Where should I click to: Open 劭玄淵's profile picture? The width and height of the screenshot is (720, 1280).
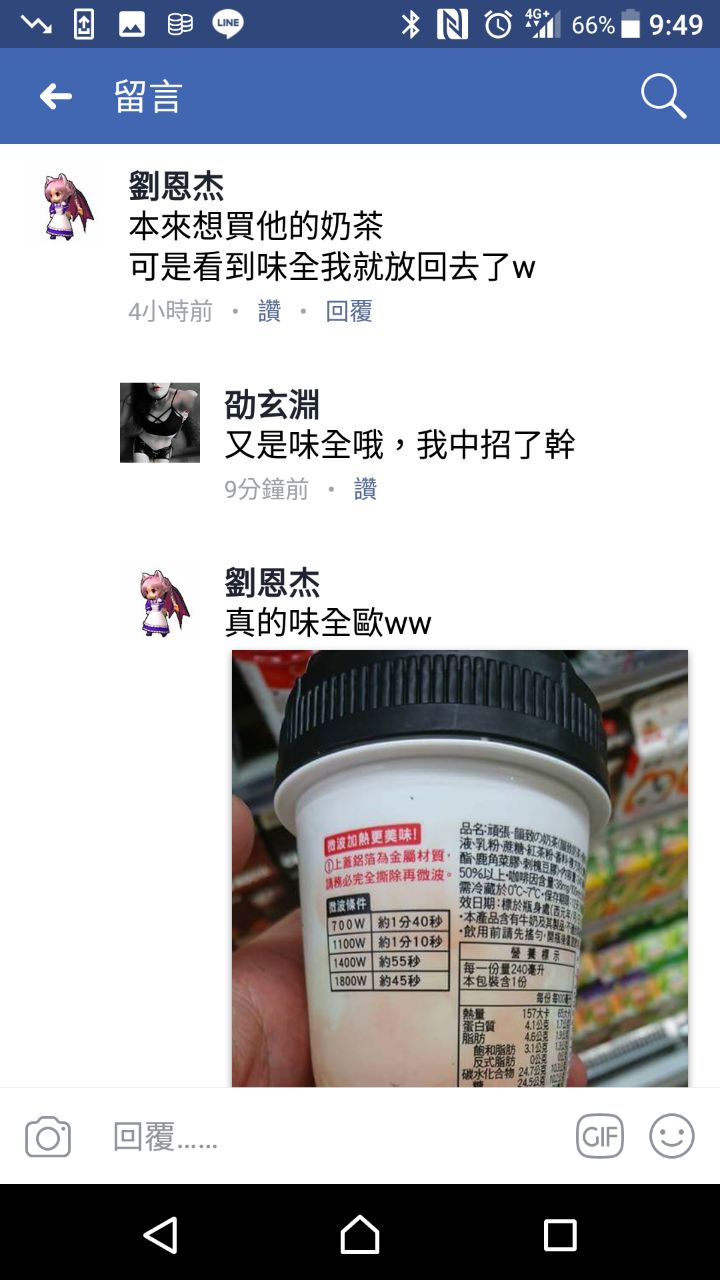(x=160, y=422)
